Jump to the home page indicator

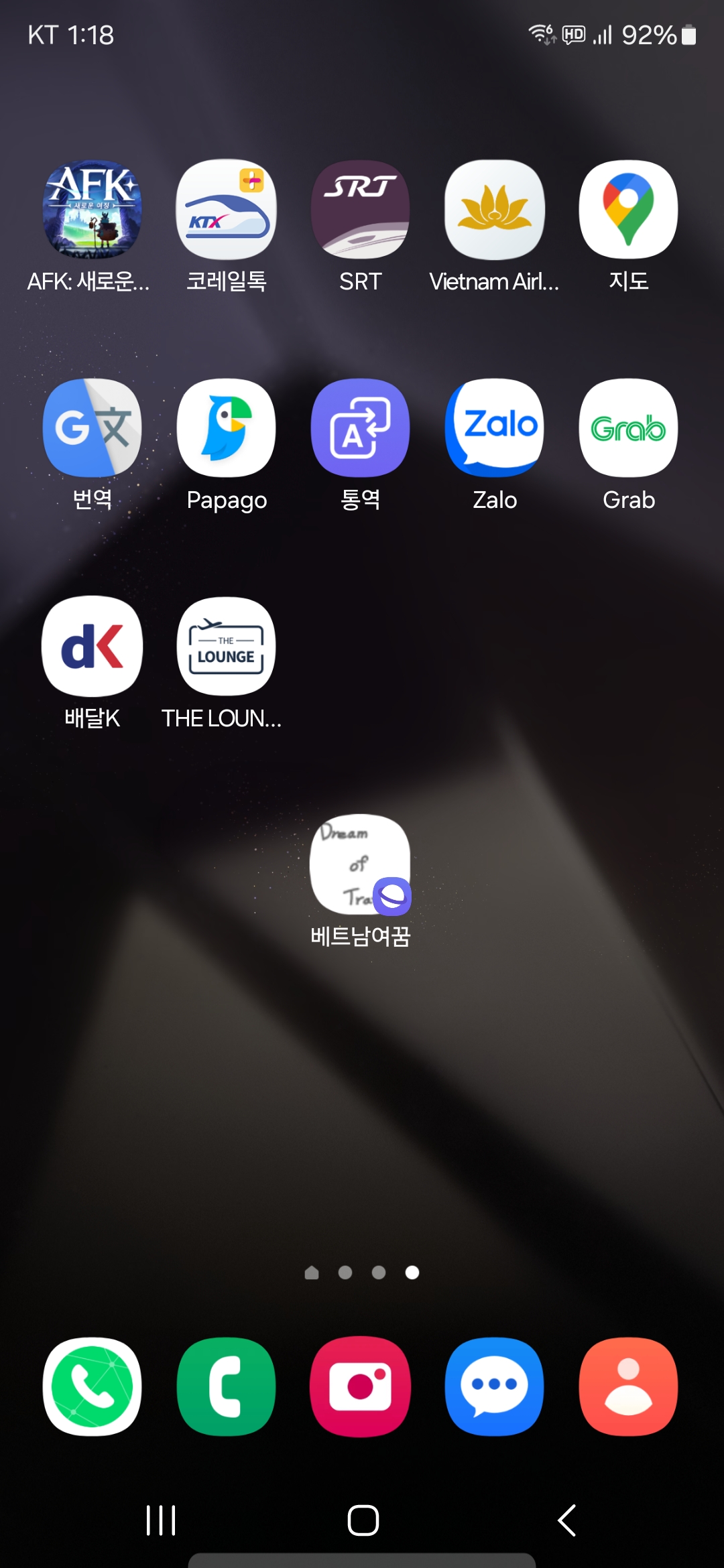point(312,1272)
